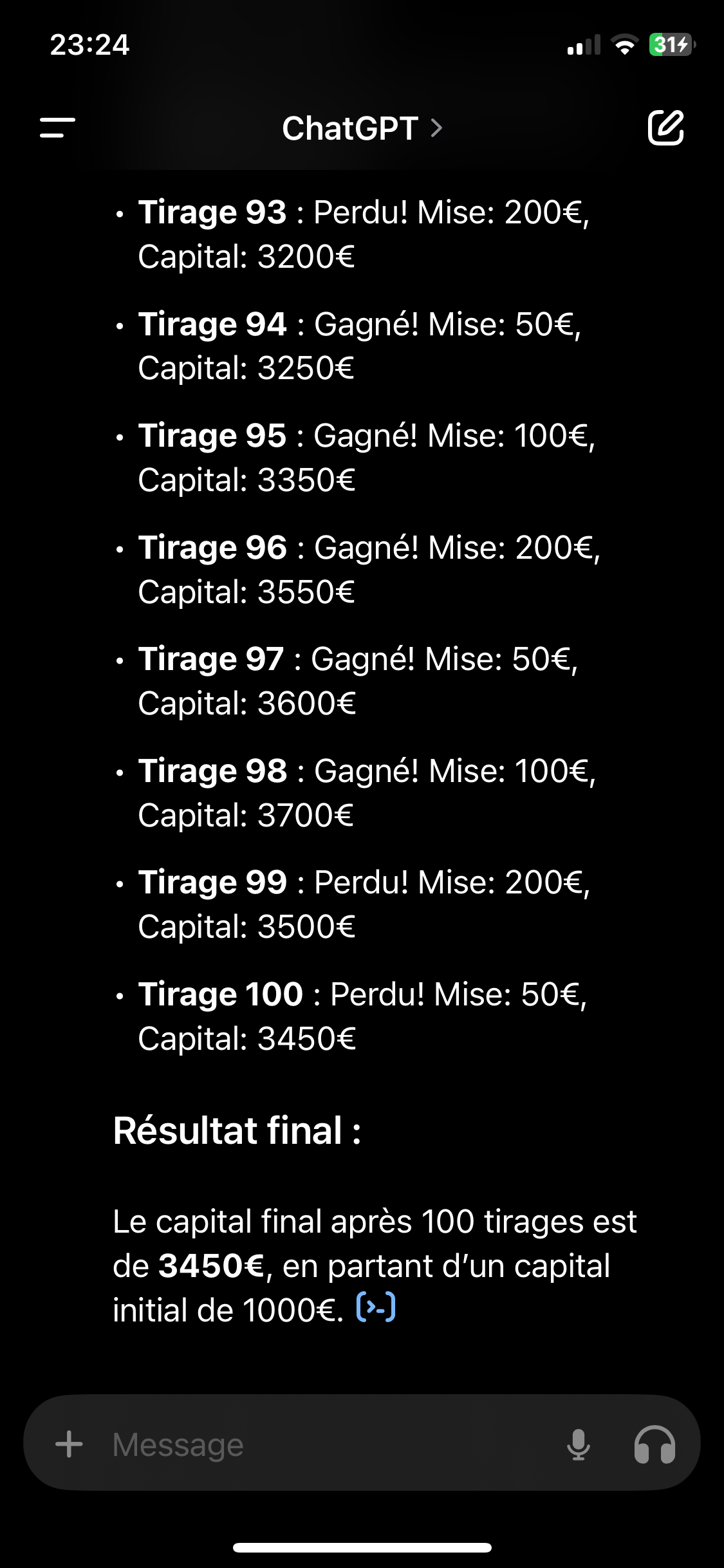
Task: Start a new chat with compose icon
Action: click(665, 127)
